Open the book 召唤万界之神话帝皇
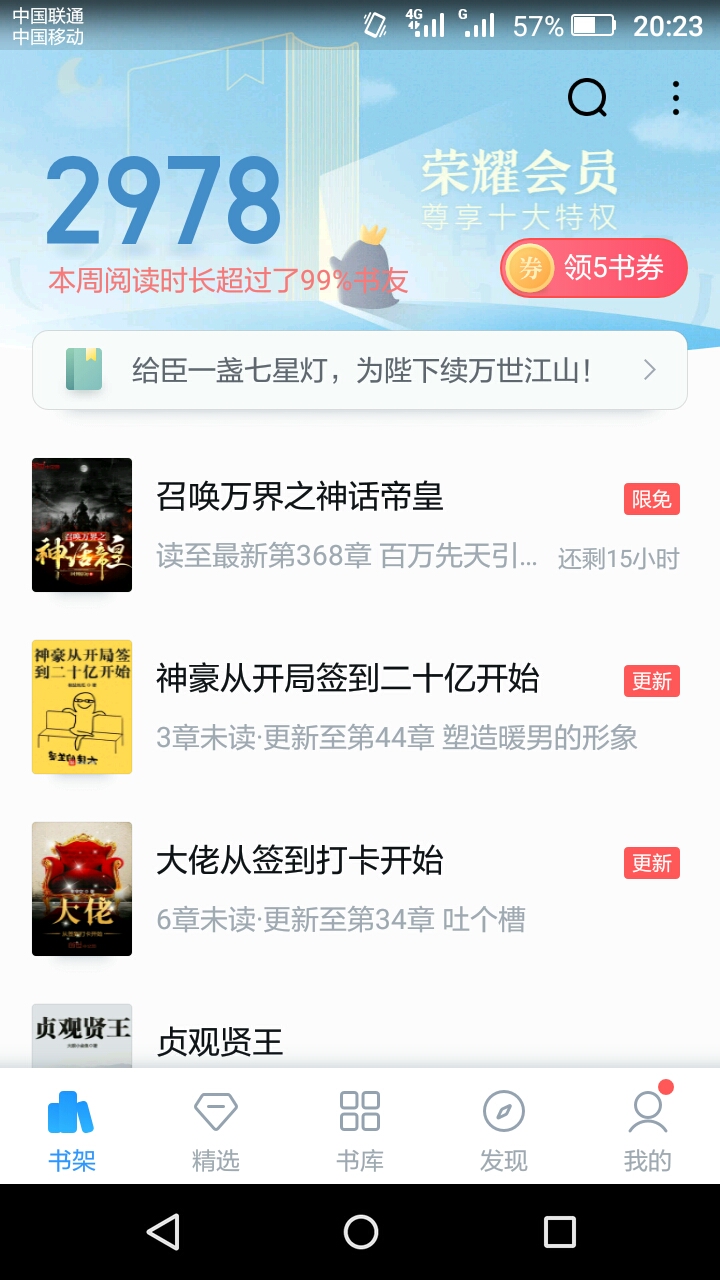The image size is (720, 1280). coord(300,497)
